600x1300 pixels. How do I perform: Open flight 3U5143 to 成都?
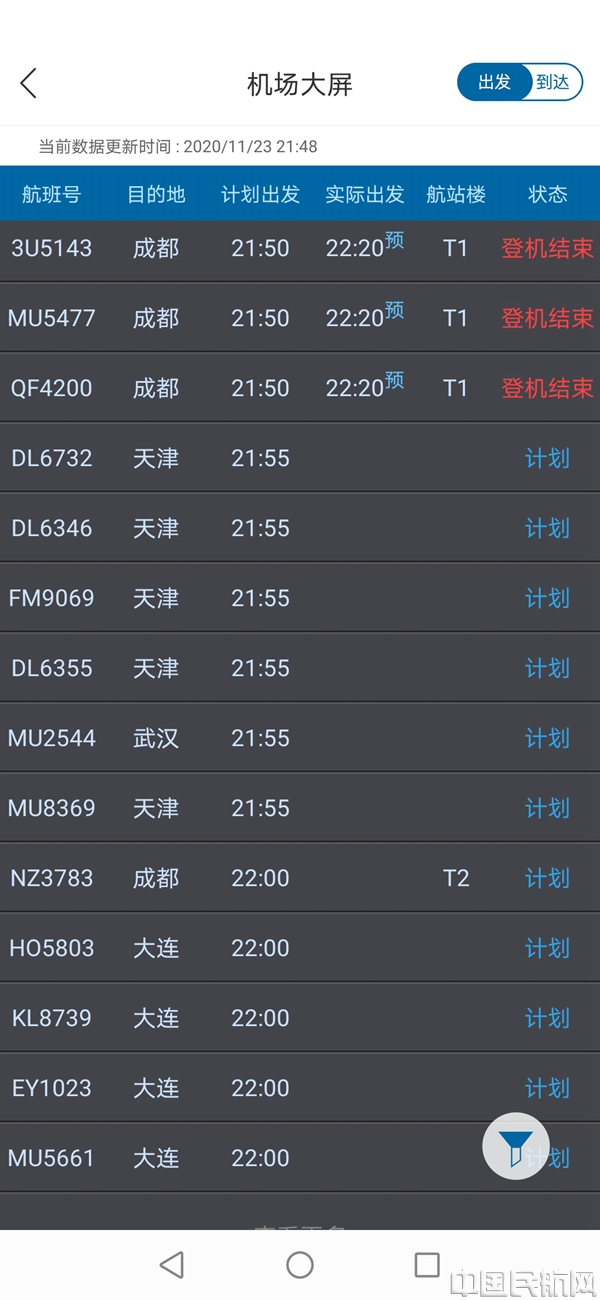click(x=300, y=247)
